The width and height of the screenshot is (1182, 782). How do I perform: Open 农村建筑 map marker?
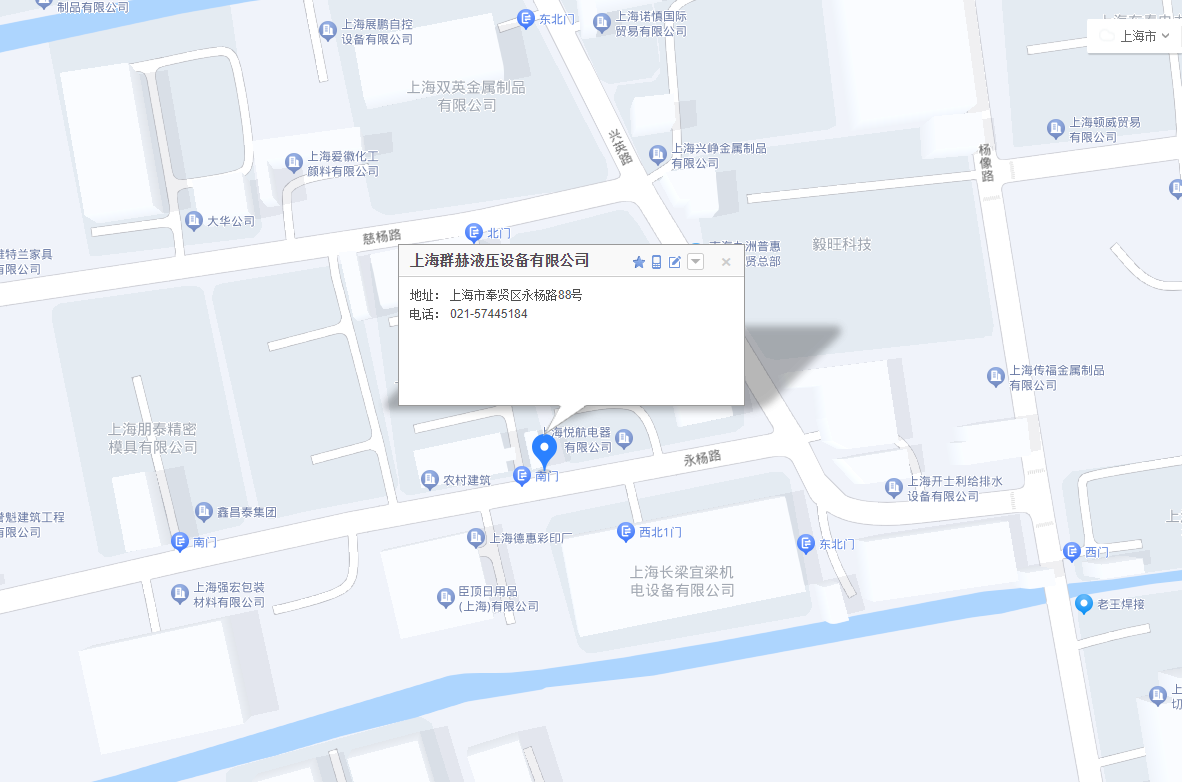[x=431, y=480]
